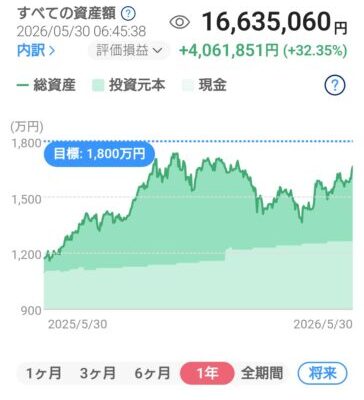Switch to 全期間 view
Screen dimensions: 364x400
click(262, 373)
